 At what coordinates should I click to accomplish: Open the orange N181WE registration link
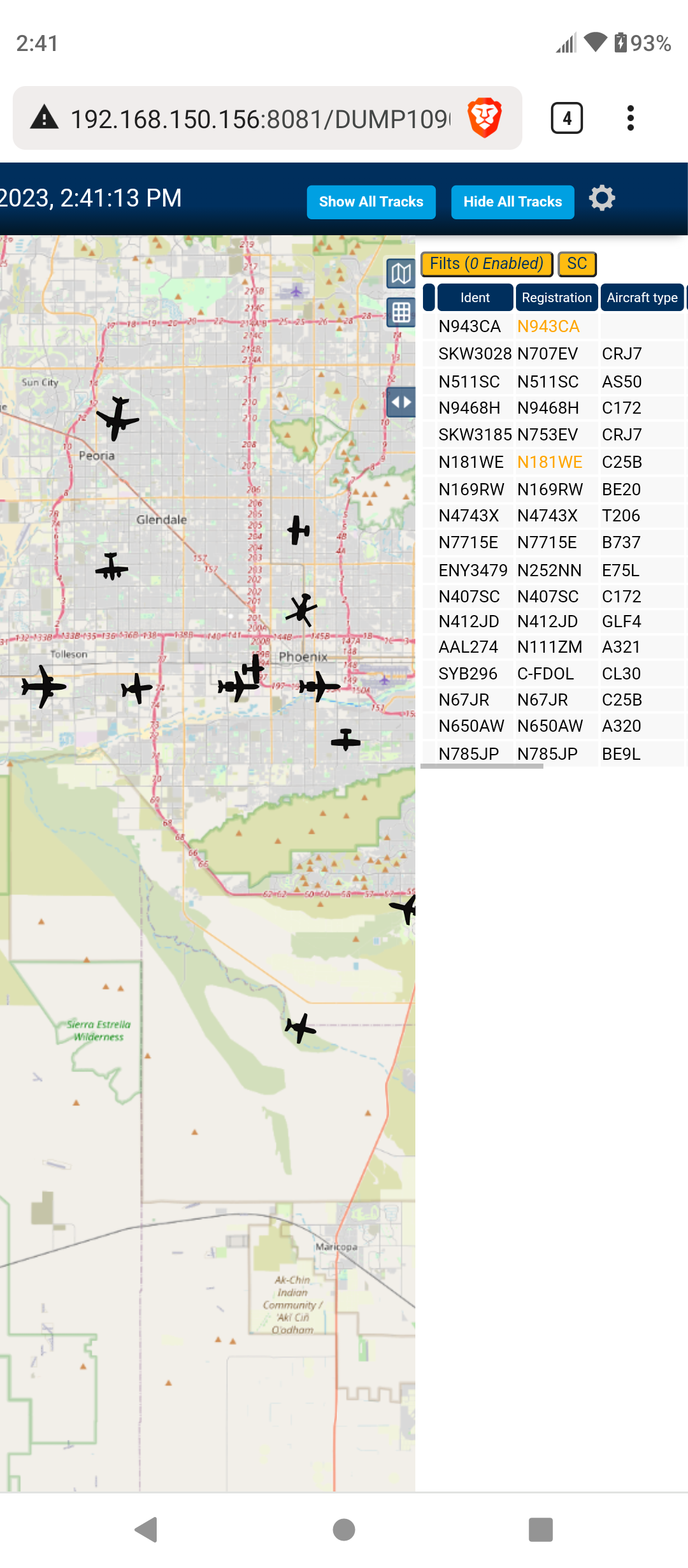click(550, 462)
